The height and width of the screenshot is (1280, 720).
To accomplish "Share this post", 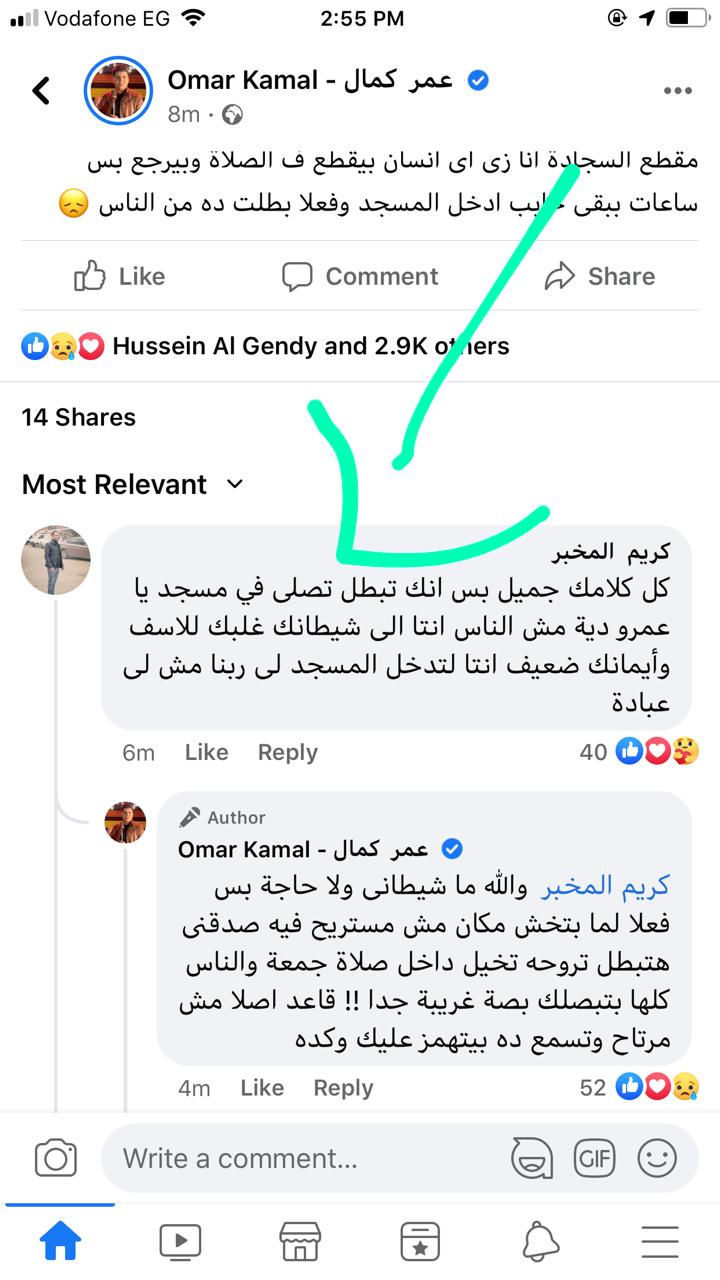I will (599, 277).
